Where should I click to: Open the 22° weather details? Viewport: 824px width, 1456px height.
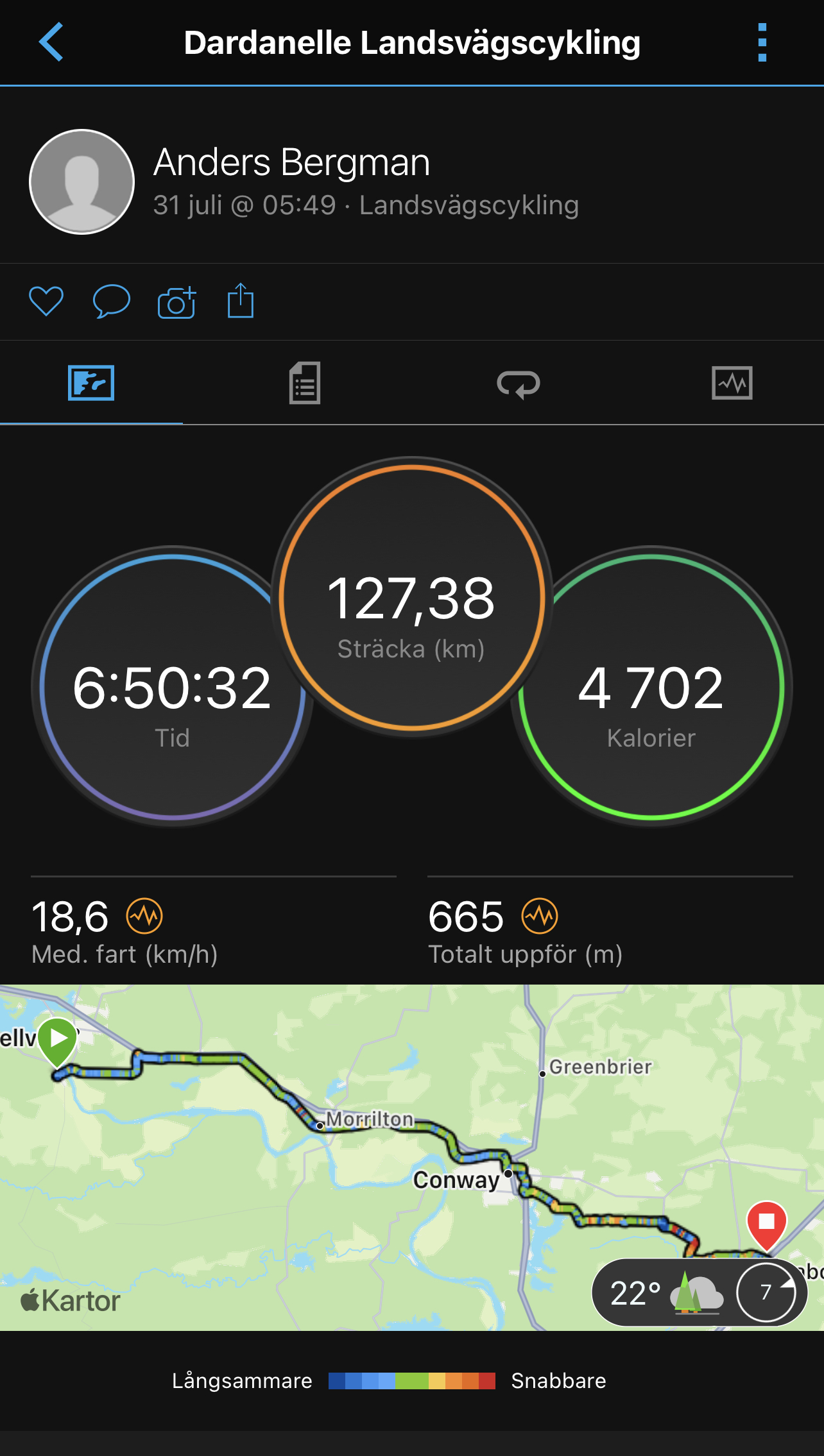698,1292
